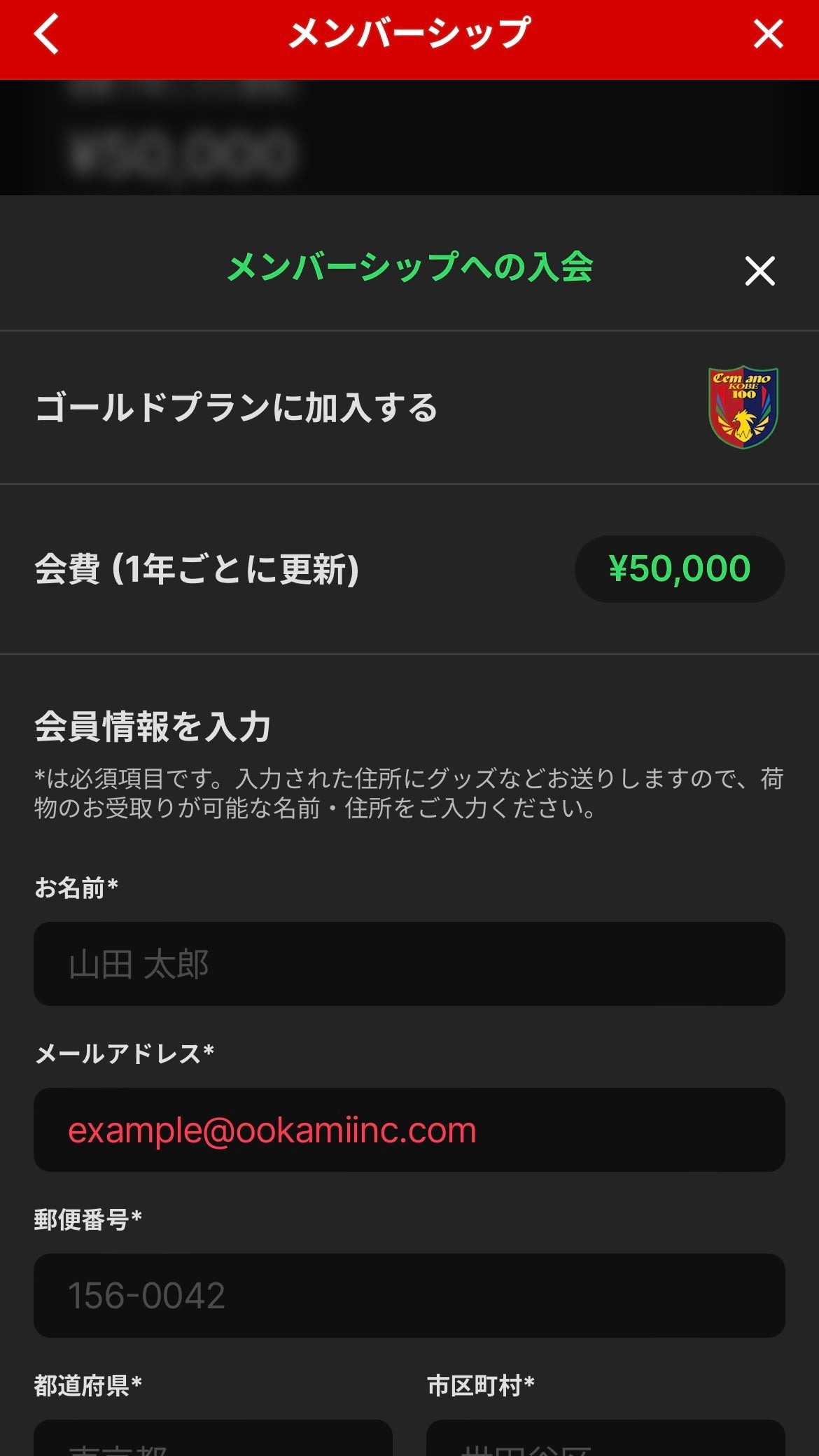Select the 郵便番号 input box
This screenshot has width=819, height=1456.
[409, 1296]
